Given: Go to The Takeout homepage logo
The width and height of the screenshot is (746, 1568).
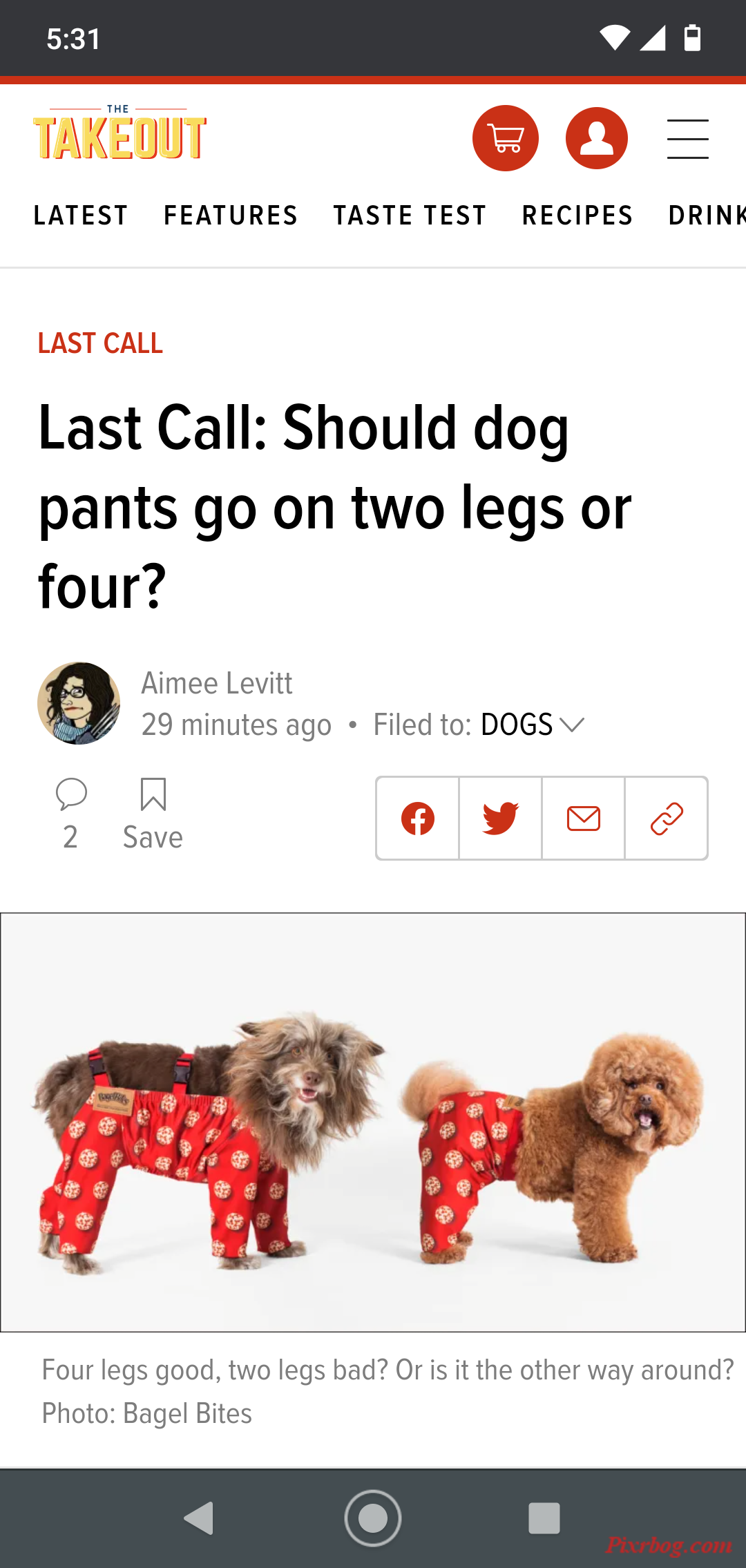Looking at the screenshot, I should pyautogui.click(x=119, y=135).
